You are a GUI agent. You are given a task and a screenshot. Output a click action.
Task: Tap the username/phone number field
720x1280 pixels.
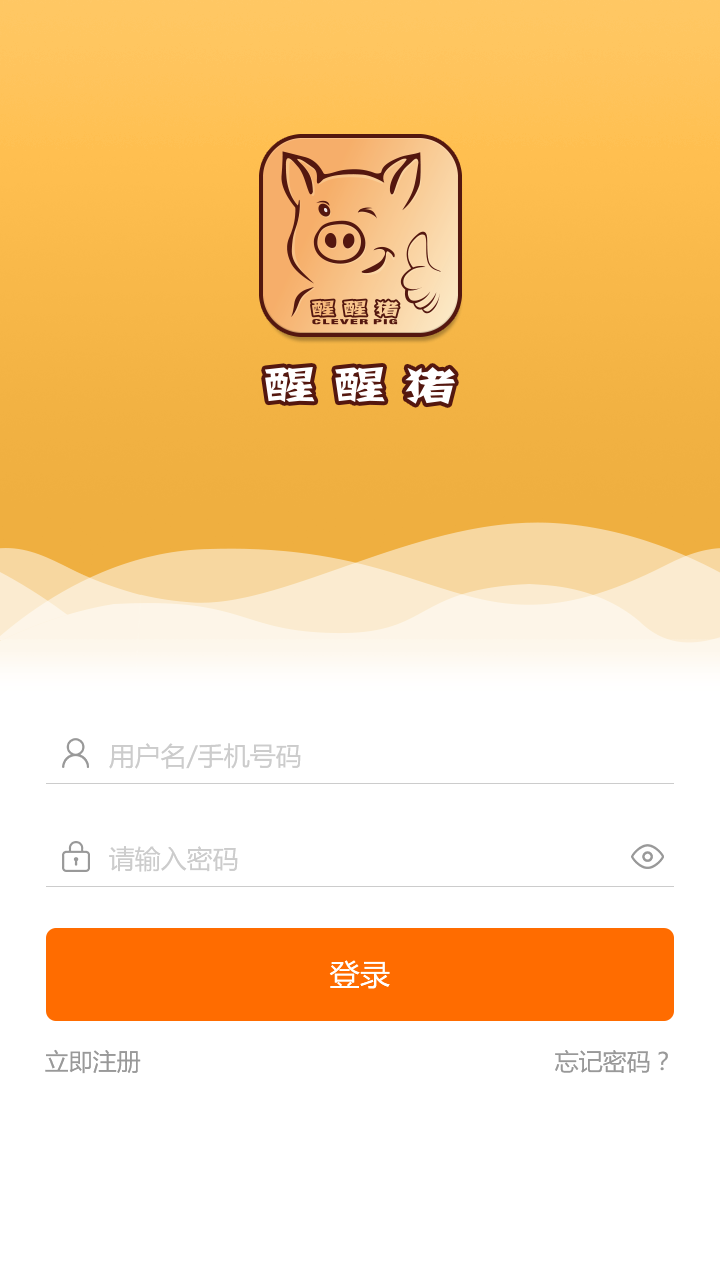pos(380,756)
